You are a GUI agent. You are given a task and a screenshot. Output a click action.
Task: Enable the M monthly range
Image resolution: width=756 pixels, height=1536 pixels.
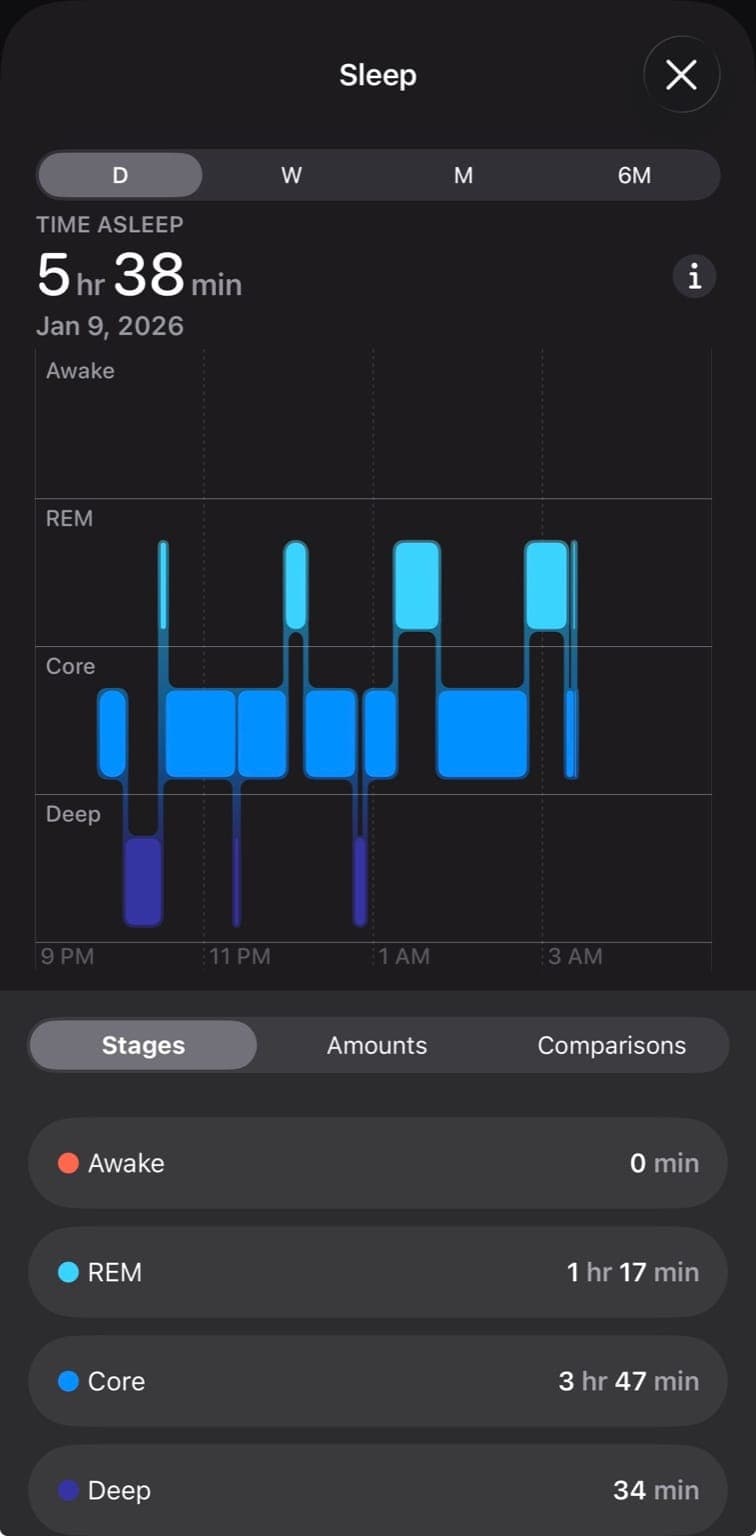(x=463, y=175)
